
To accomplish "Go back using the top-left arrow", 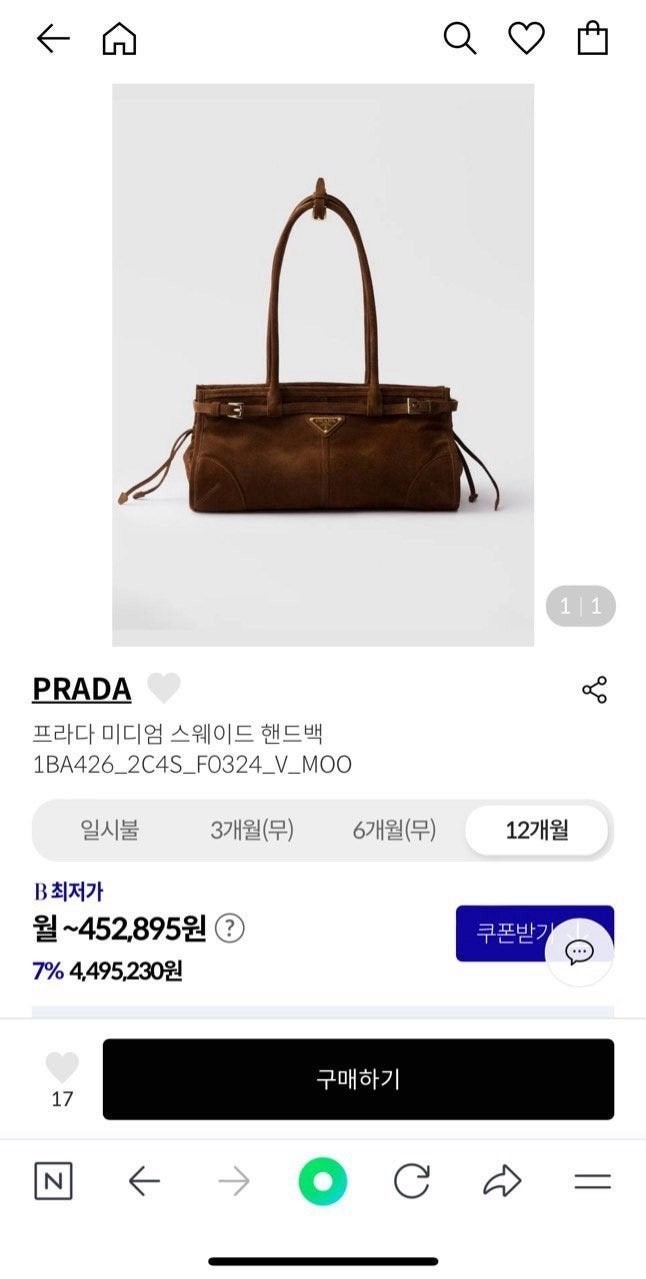I will click(53, 39).
